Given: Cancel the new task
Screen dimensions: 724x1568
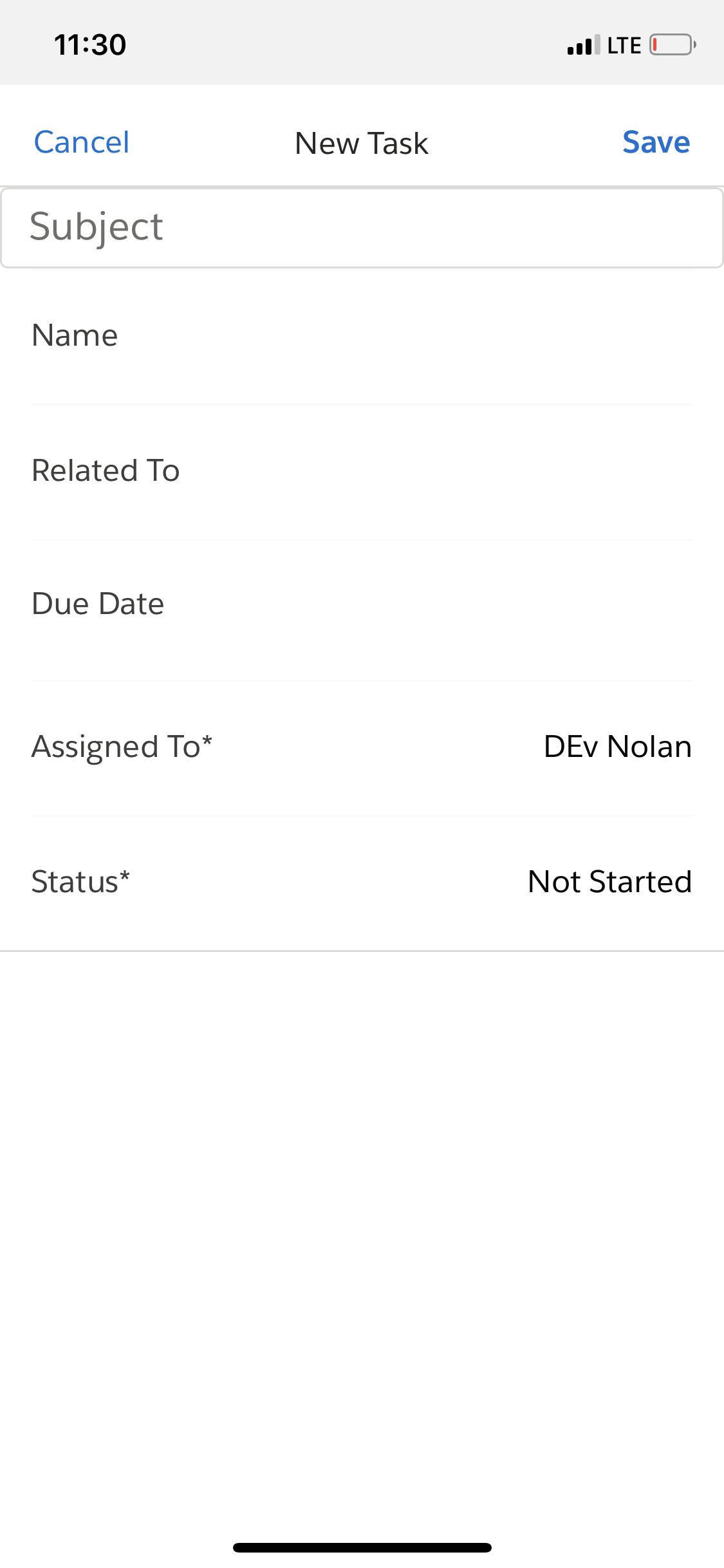Looking at the screenshot, I should tap(82, 142).
